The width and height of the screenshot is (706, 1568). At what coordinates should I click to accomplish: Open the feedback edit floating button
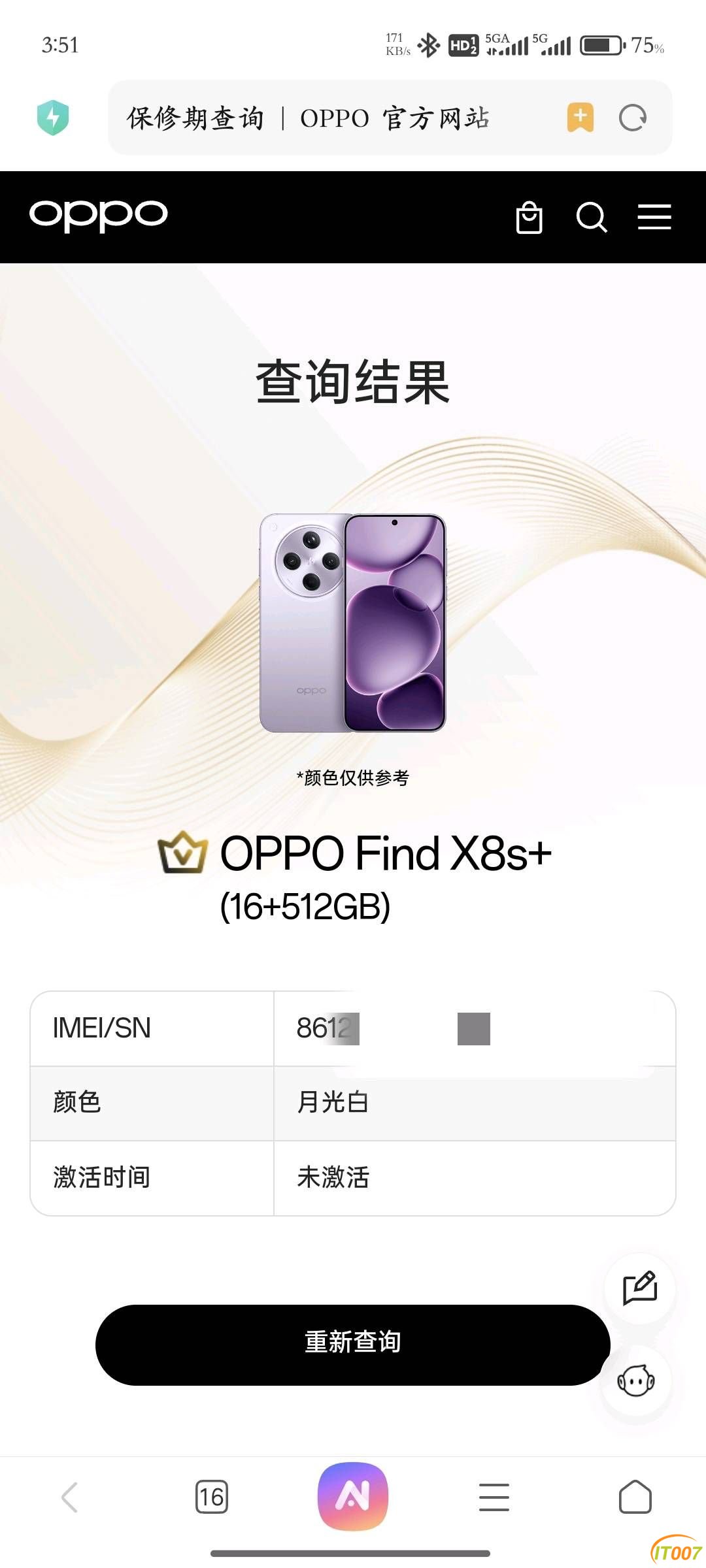click(639, 1289)
